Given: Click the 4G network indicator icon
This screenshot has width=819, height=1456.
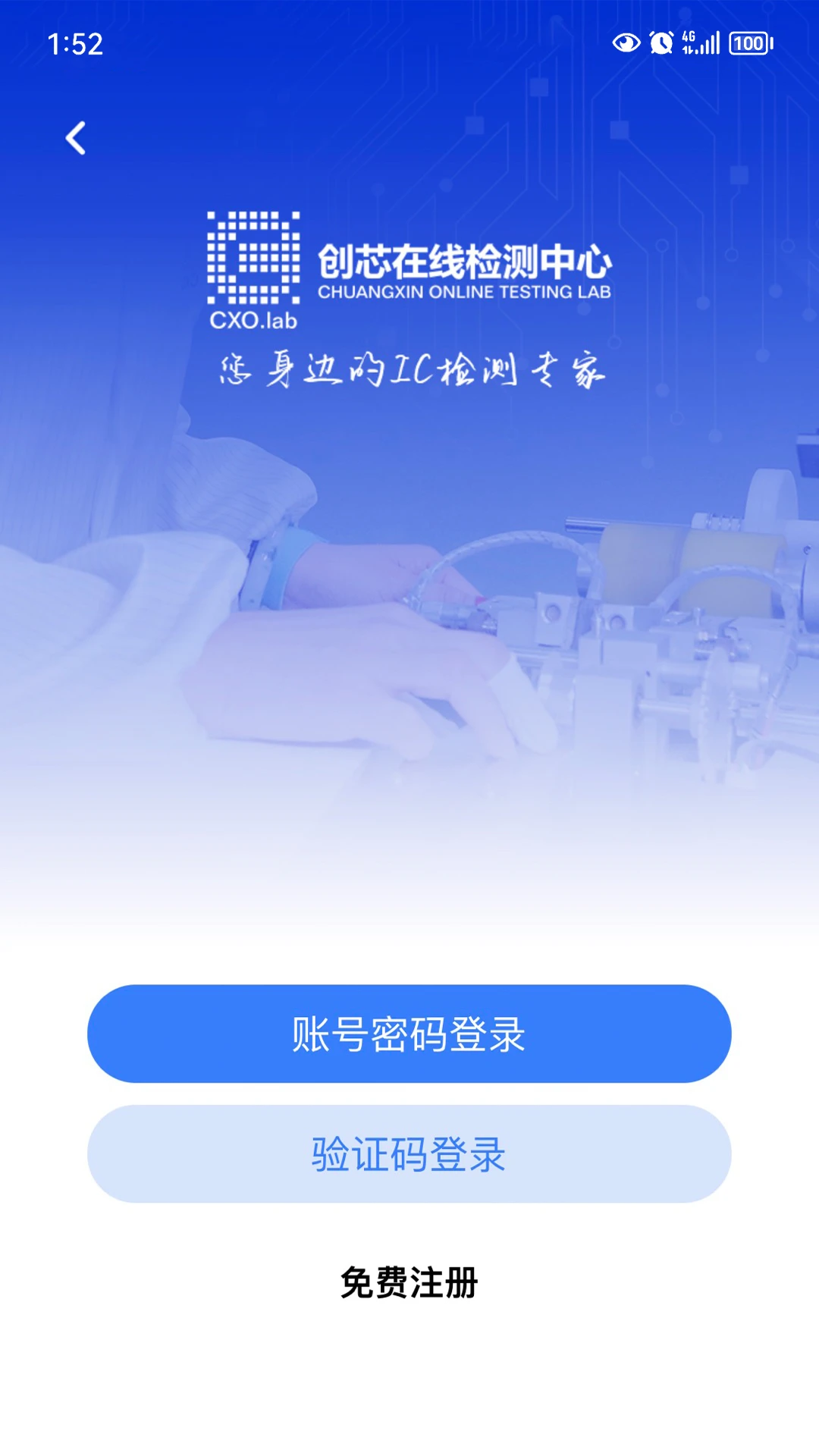Looking at the screenshot, I should 689,44.
